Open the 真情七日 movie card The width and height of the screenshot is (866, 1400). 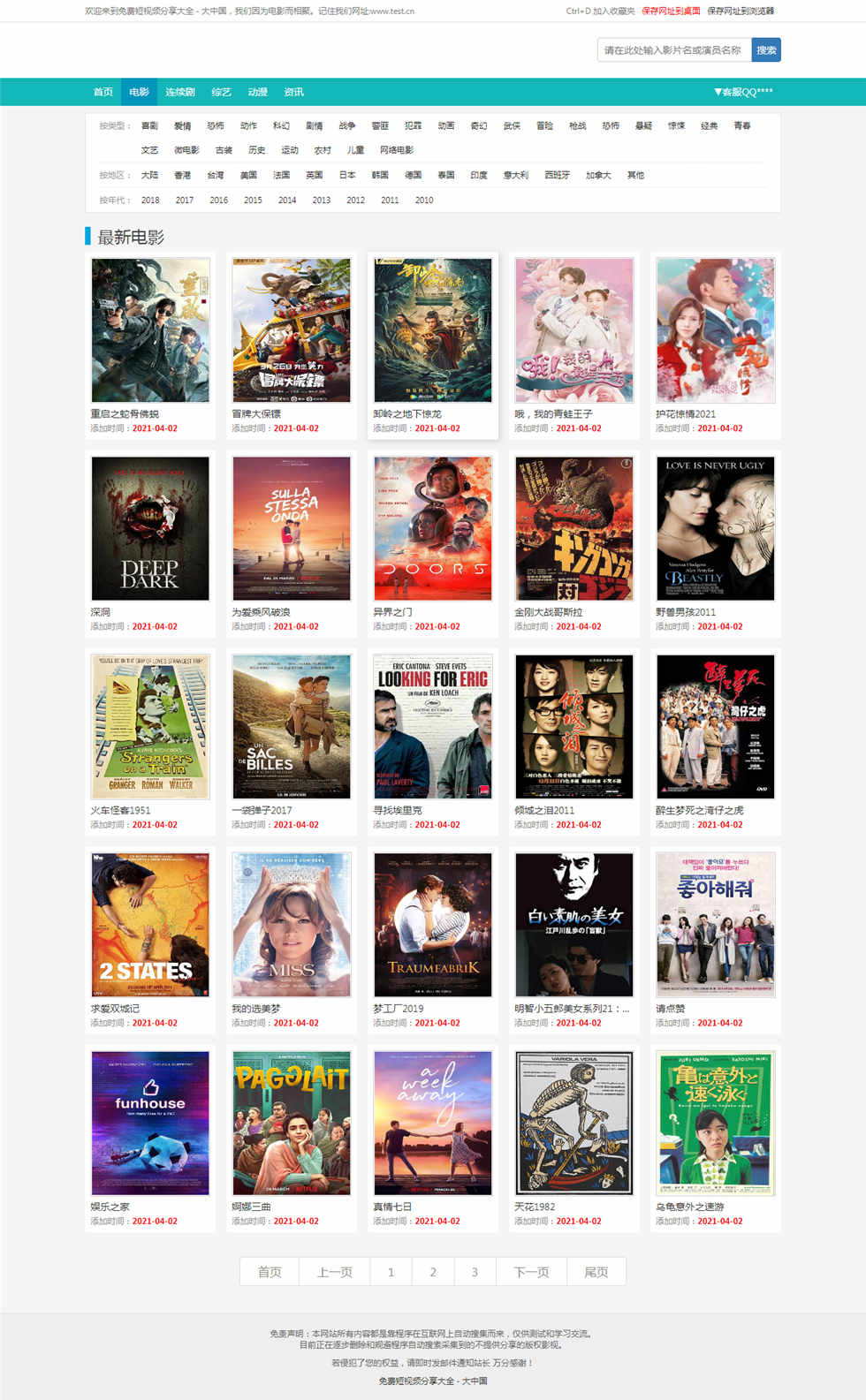433,1124
